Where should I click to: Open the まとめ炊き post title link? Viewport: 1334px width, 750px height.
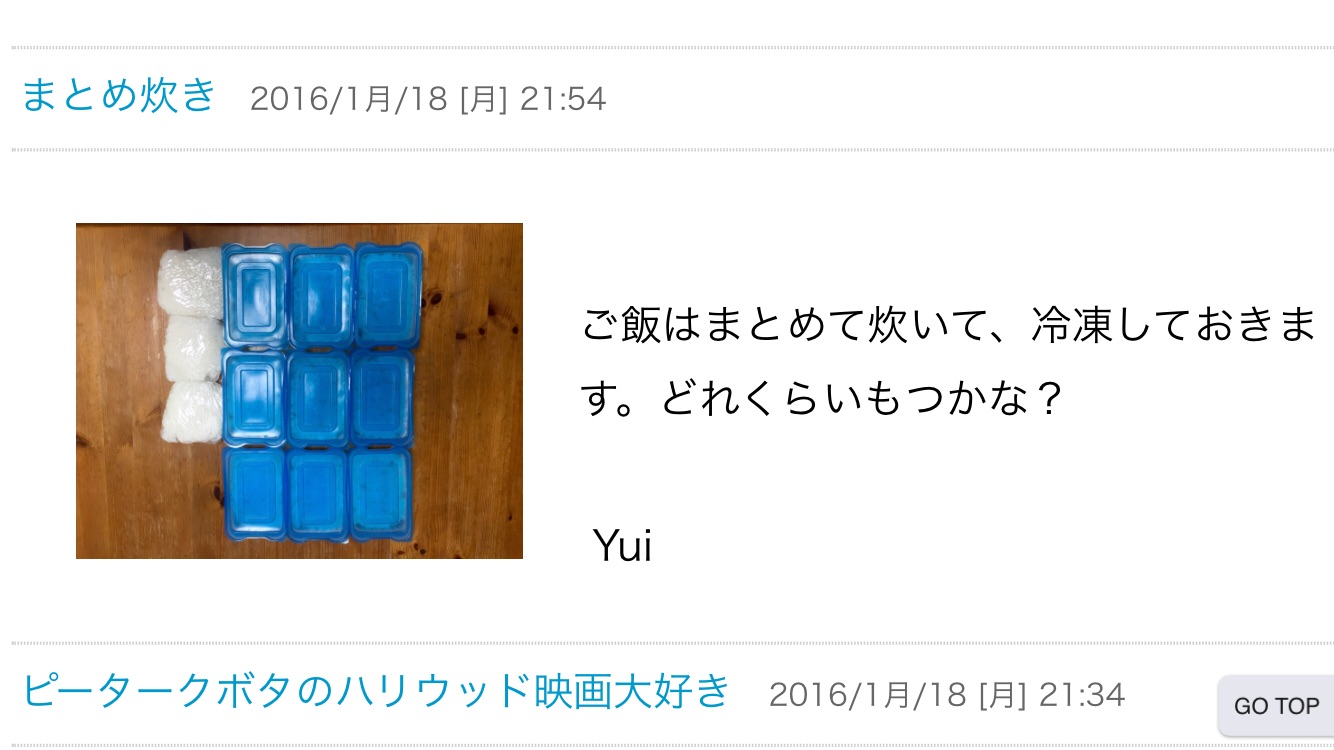click(x=119, y=96)
